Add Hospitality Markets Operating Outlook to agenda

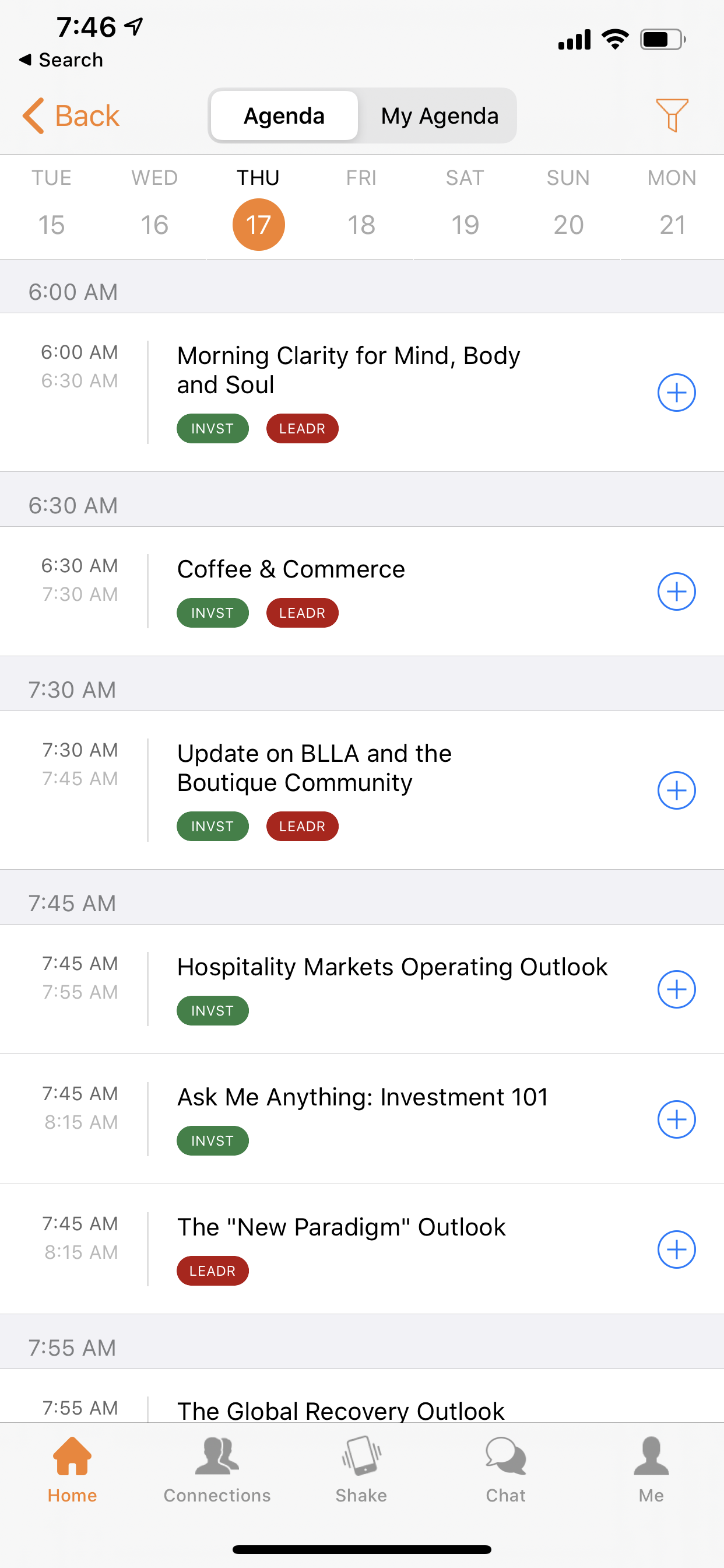coord(676,989)
